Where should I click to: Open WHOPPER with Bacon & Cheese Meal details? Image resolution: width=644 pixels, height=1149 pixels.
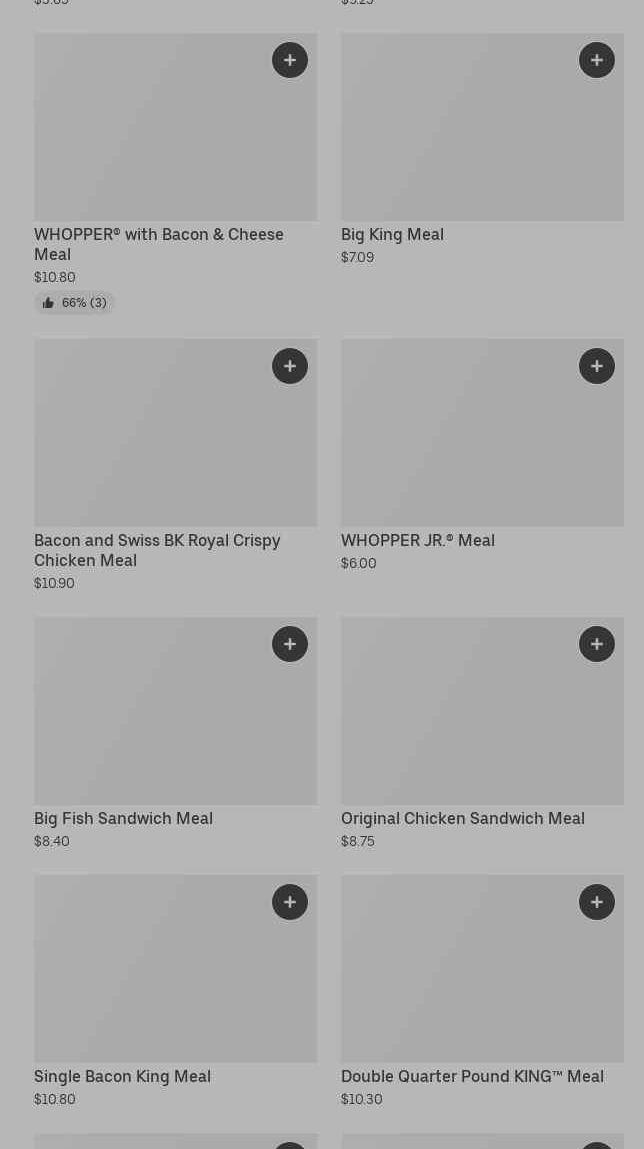click(159, 244)
